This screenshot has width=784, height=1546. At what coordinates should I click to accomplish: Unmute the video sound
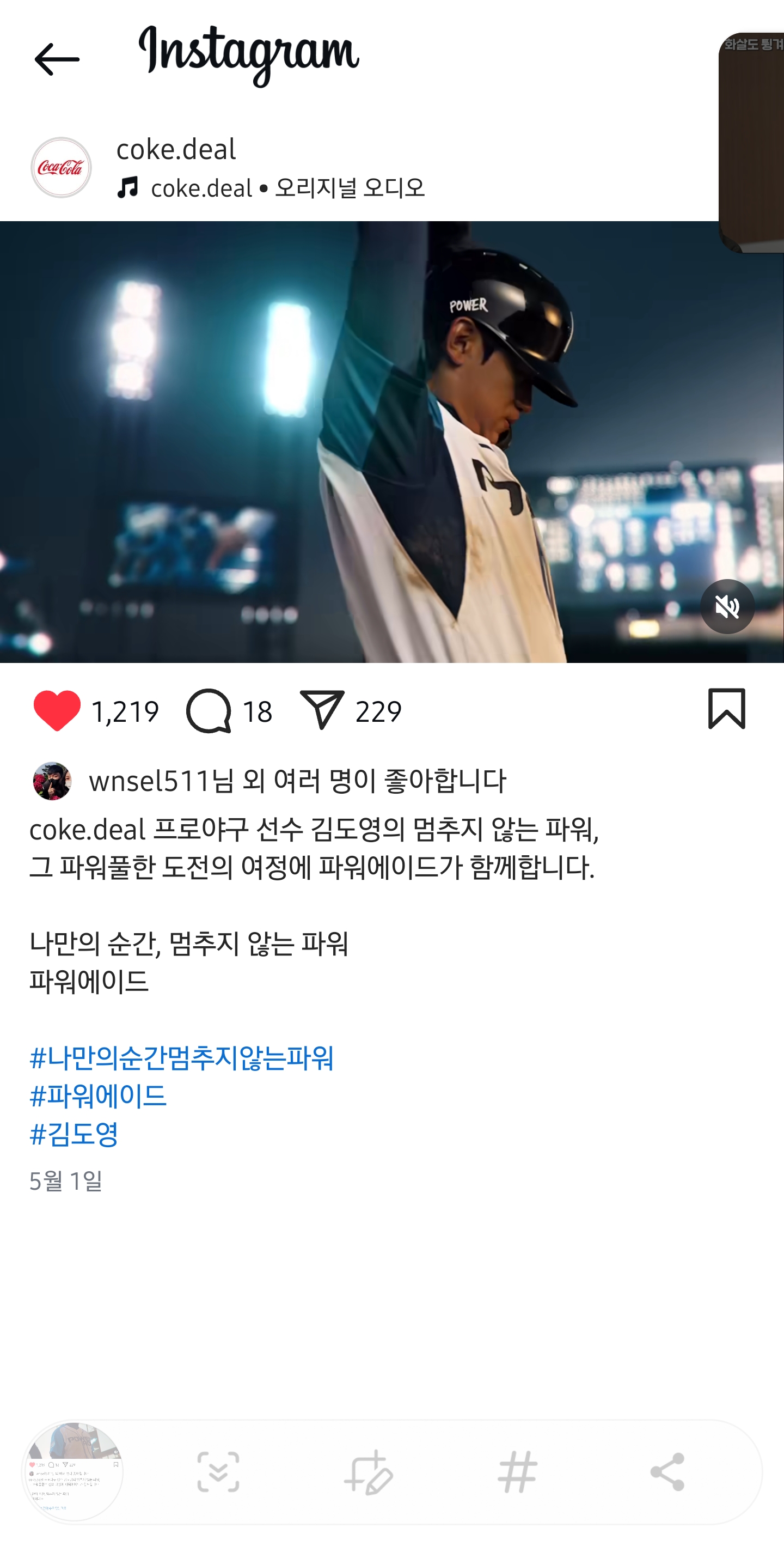(x=726, y=607)
